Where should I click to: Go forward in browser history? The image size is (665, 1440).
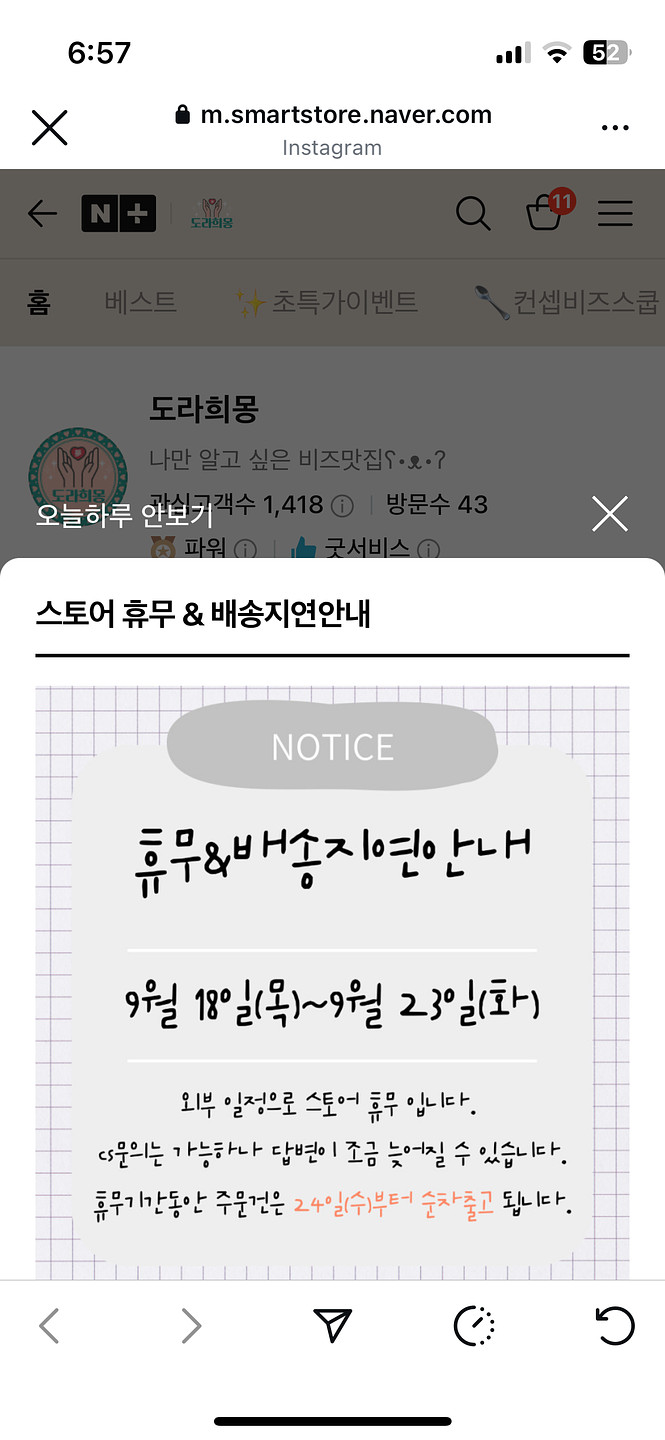pos(190,1326)
